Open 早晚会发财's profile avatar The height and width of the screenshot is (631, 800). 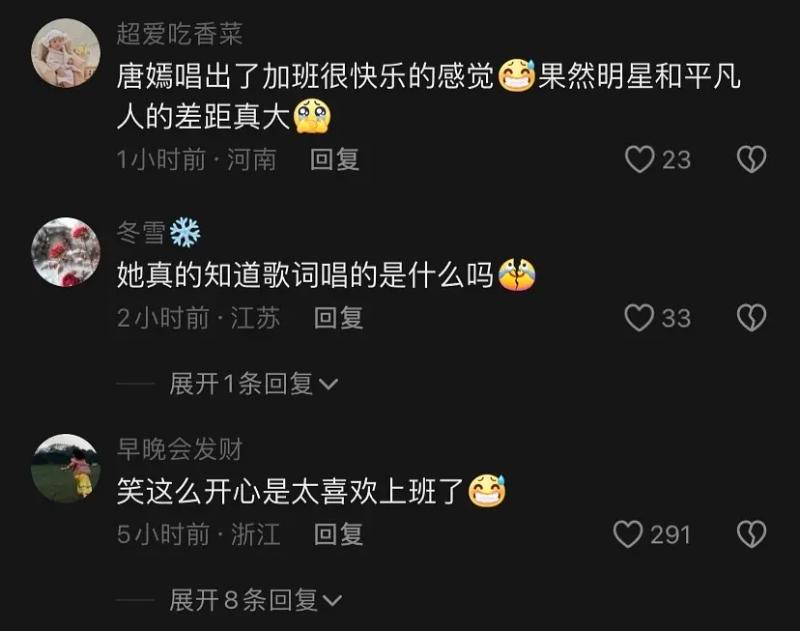pyautogui.click(x=66, y=468)
